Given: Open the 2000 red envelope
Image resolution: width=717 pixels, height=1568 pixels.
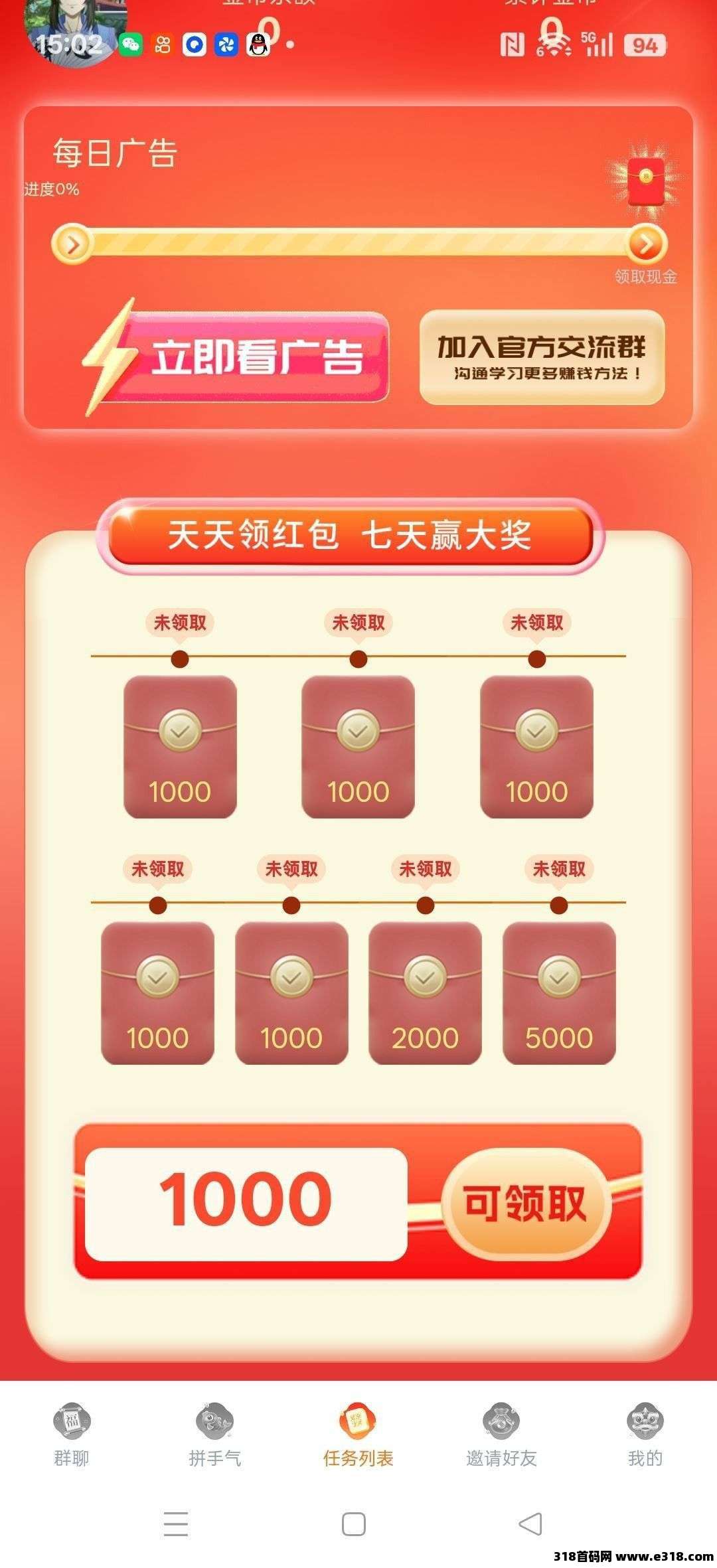Looking at the screenshot, I should click(x=425, y=993).
